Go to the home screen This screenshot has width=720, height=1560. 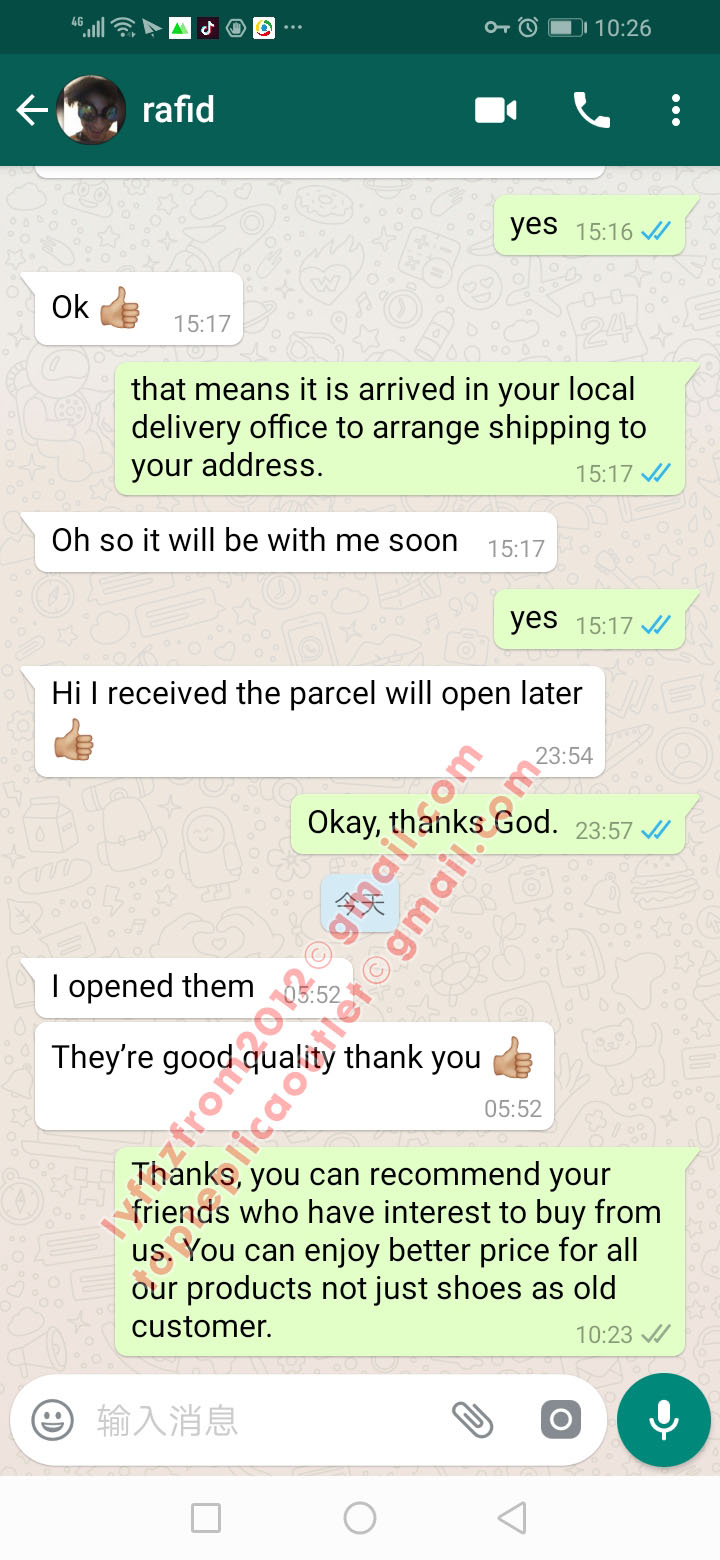(x=360, y=1518)
